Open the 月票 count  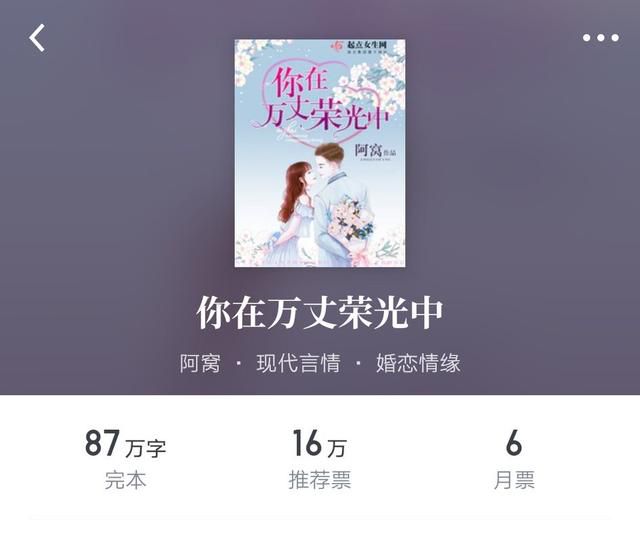pos(514,458)
